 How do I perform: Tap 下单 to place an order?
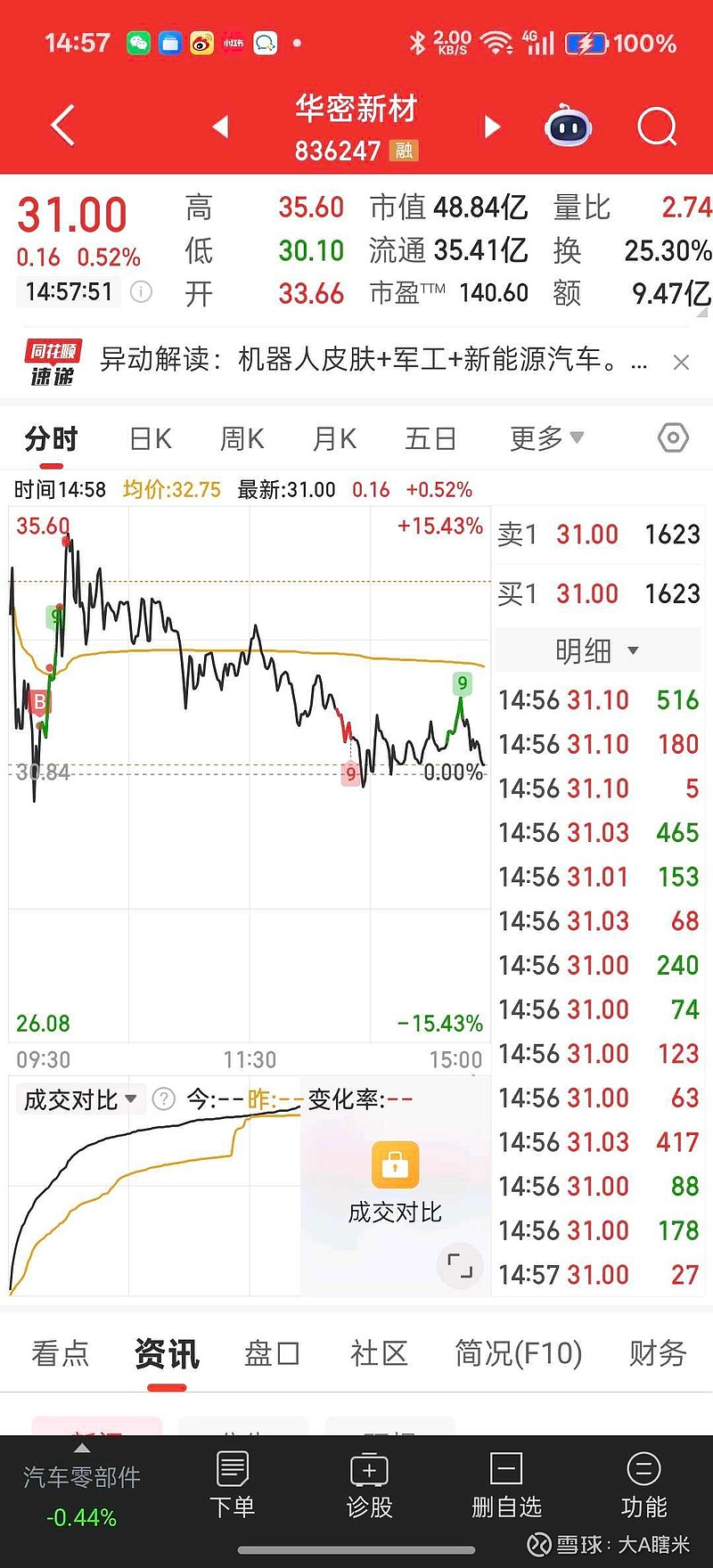coord(232,1485)
